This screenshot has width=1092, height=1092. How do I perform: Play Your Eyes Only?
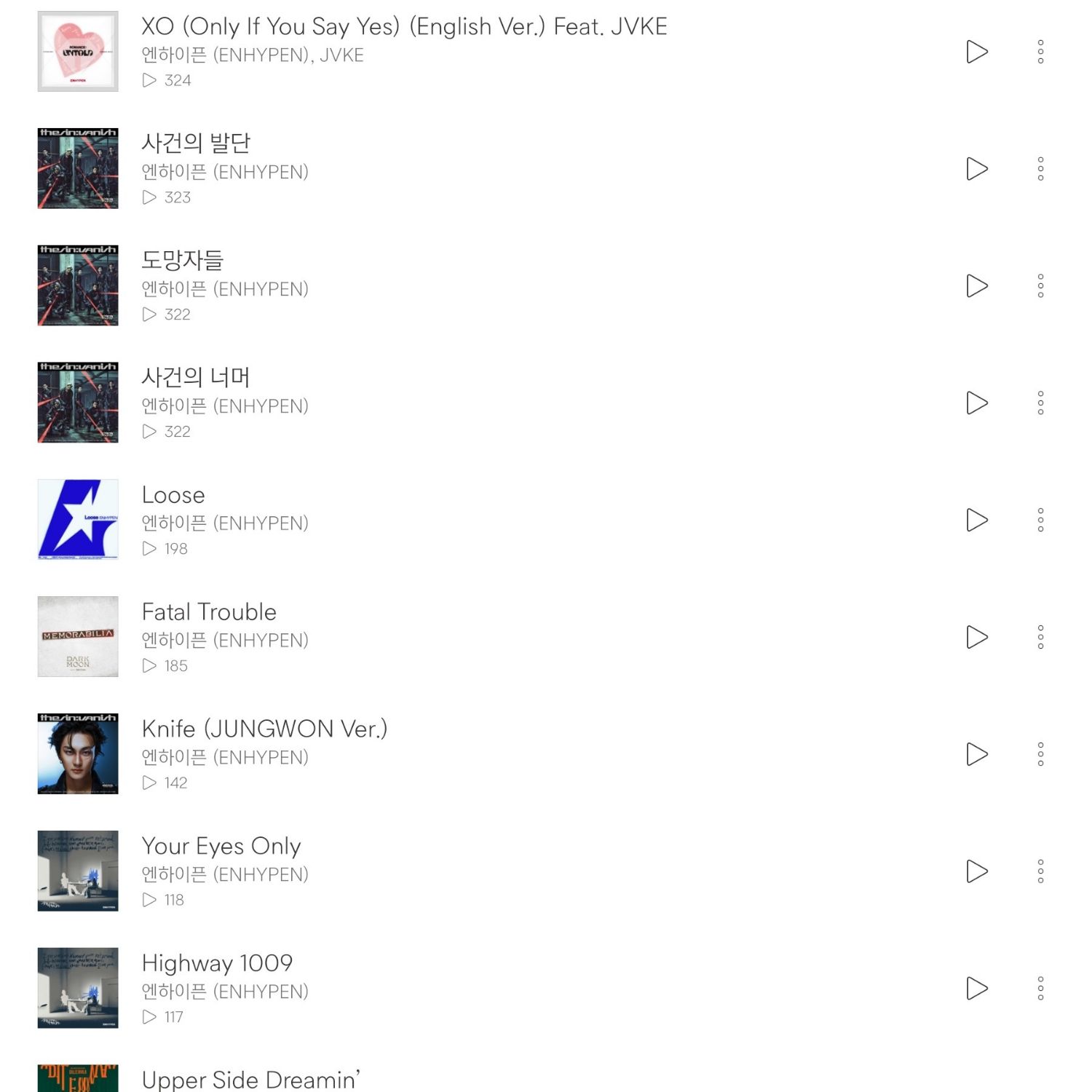[x=976, y=871]
